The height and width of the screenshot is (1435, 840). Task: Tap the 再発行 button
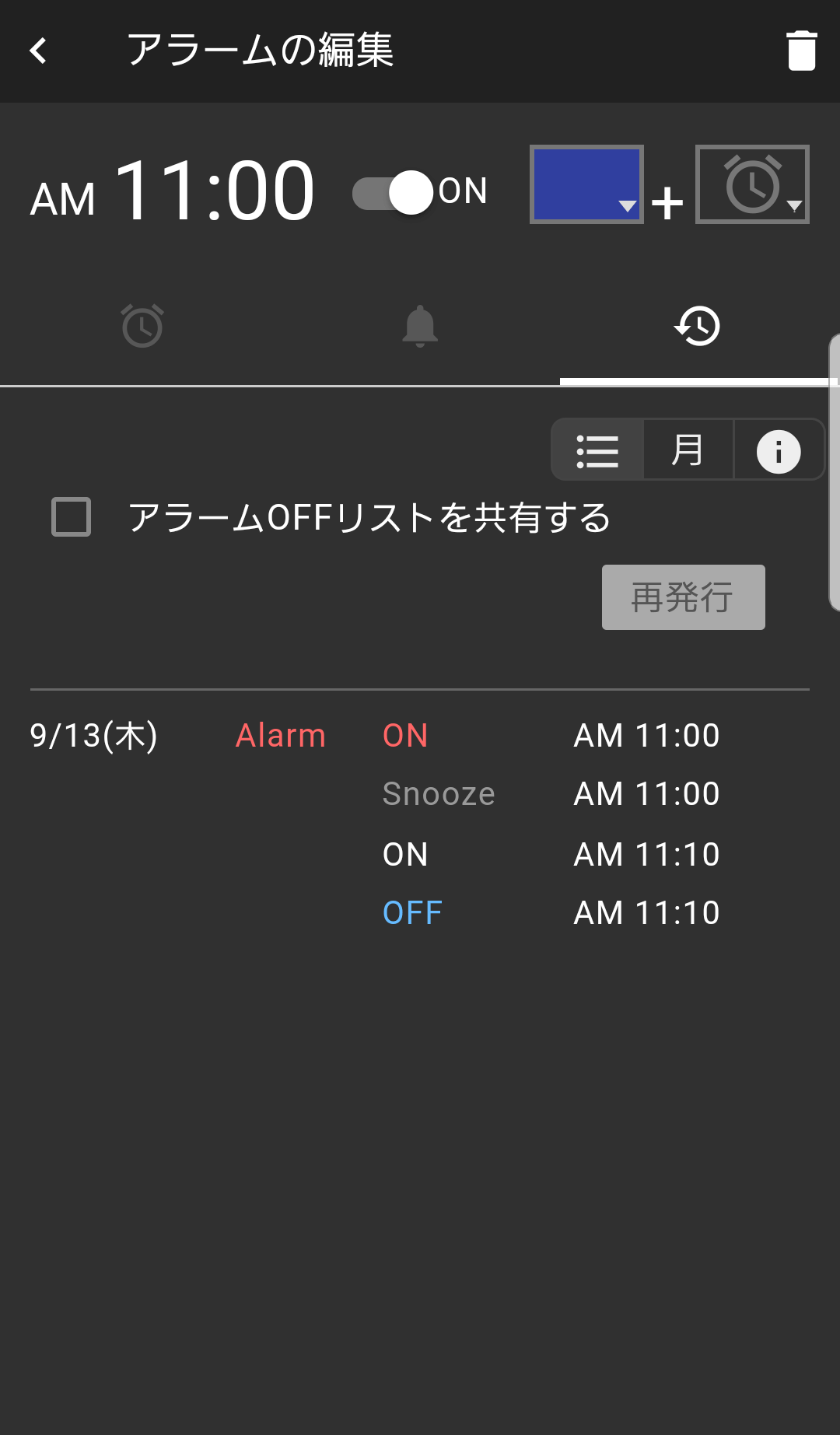[683, 597]
